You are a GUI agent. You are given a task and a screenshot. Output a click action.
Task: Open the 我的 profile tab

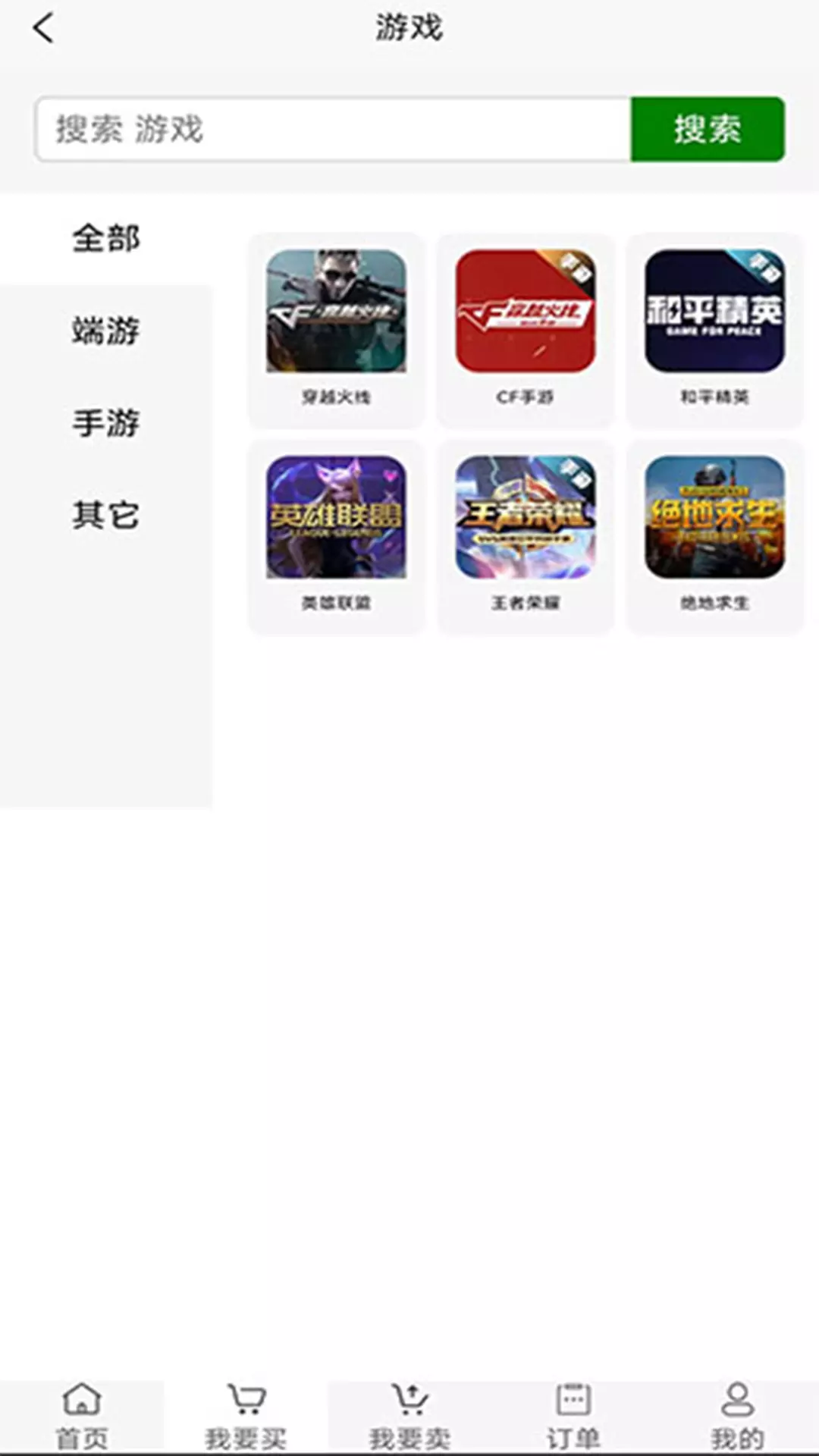(x=737, y=1417)
